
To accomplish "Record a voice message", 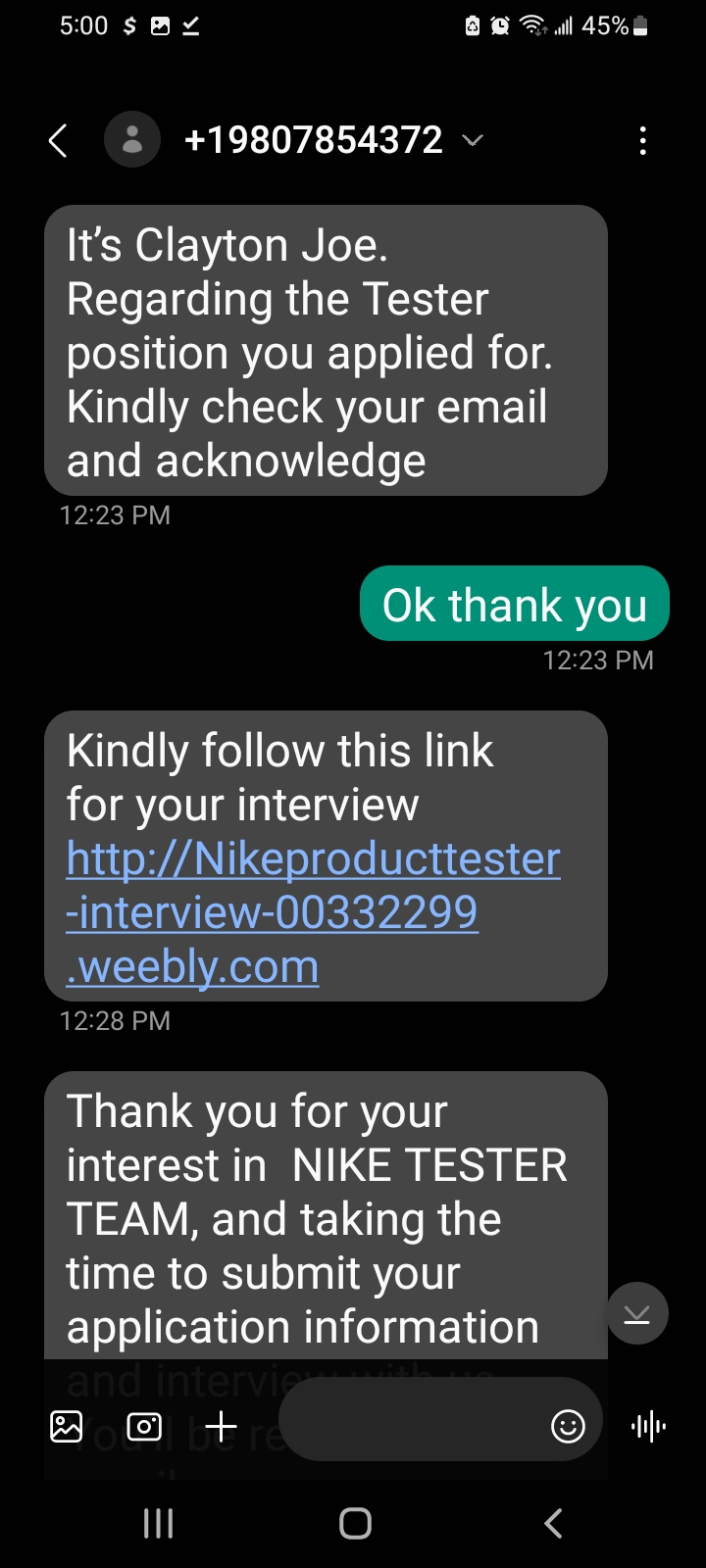I will coord(649,1426).
